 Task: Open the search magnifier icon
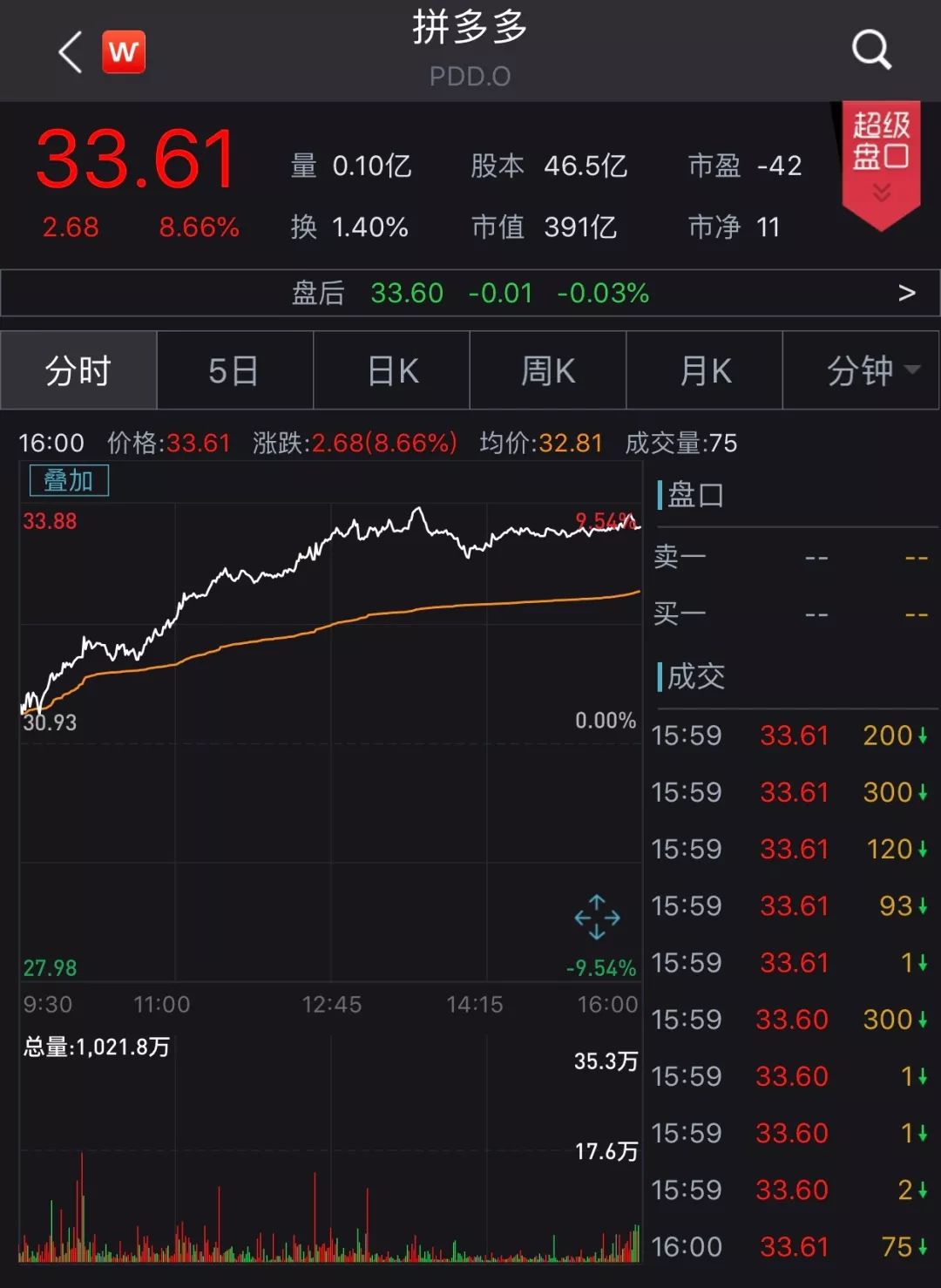point(871,50)
